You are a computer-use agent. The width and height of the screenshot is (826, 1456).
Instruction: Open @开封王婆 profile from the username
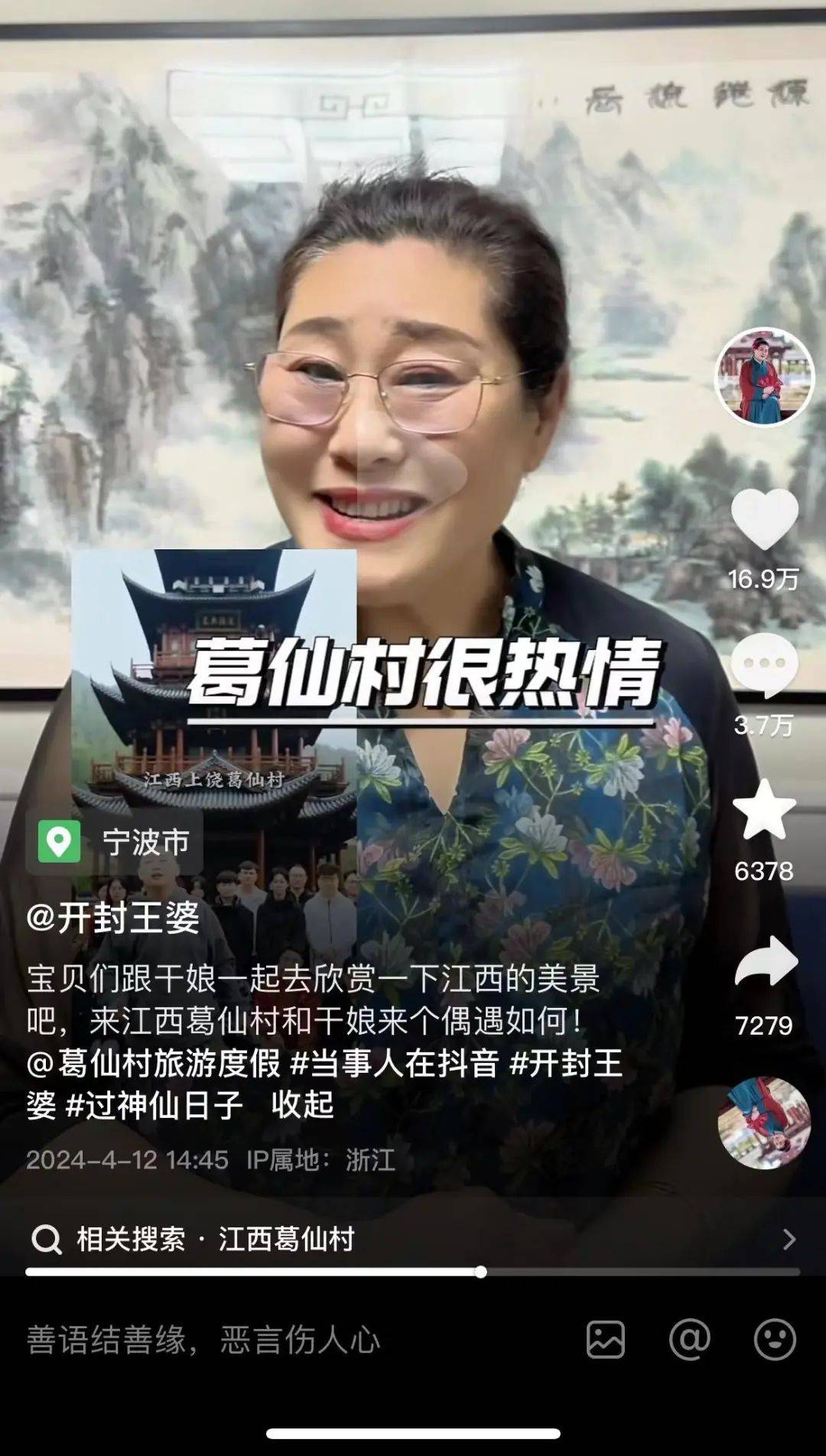click(113, 917)
